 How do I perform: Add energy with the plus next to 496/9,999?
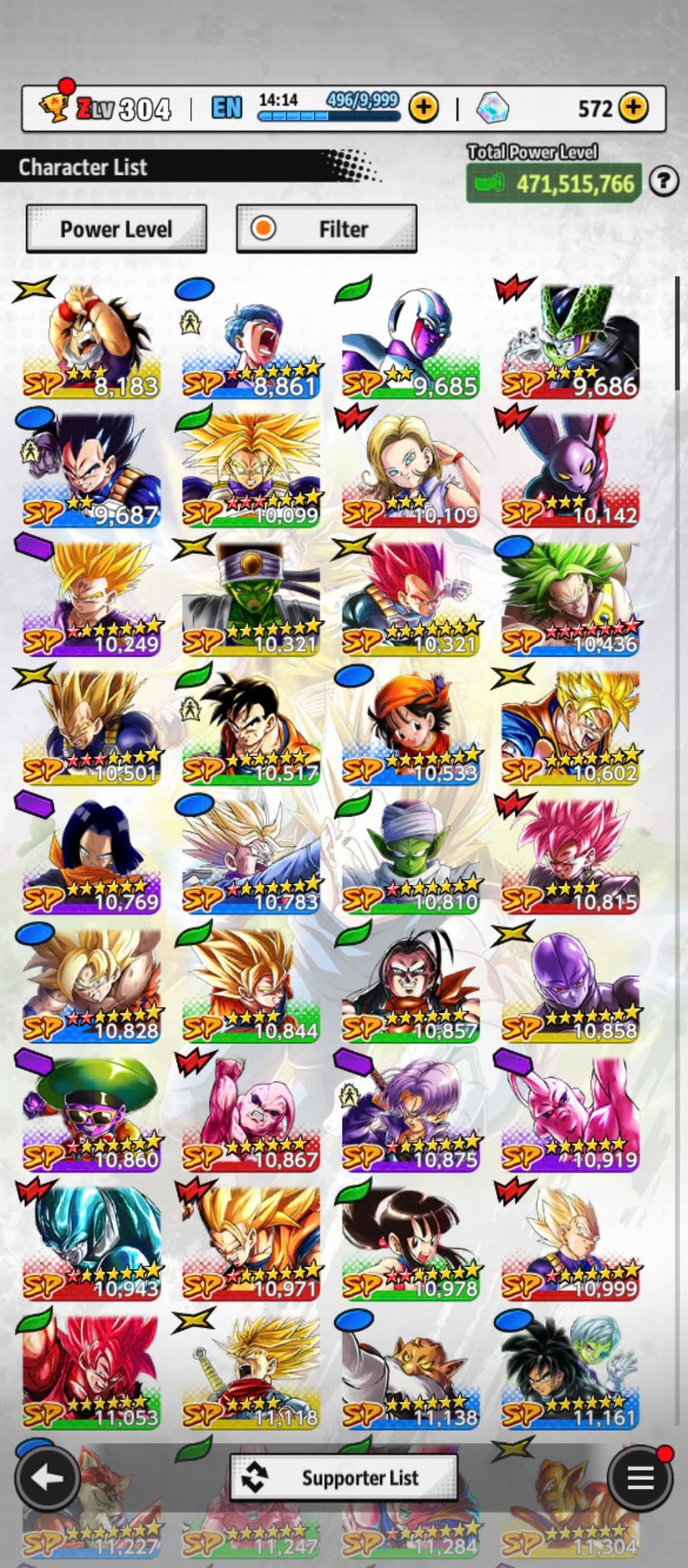click(424, 108)
